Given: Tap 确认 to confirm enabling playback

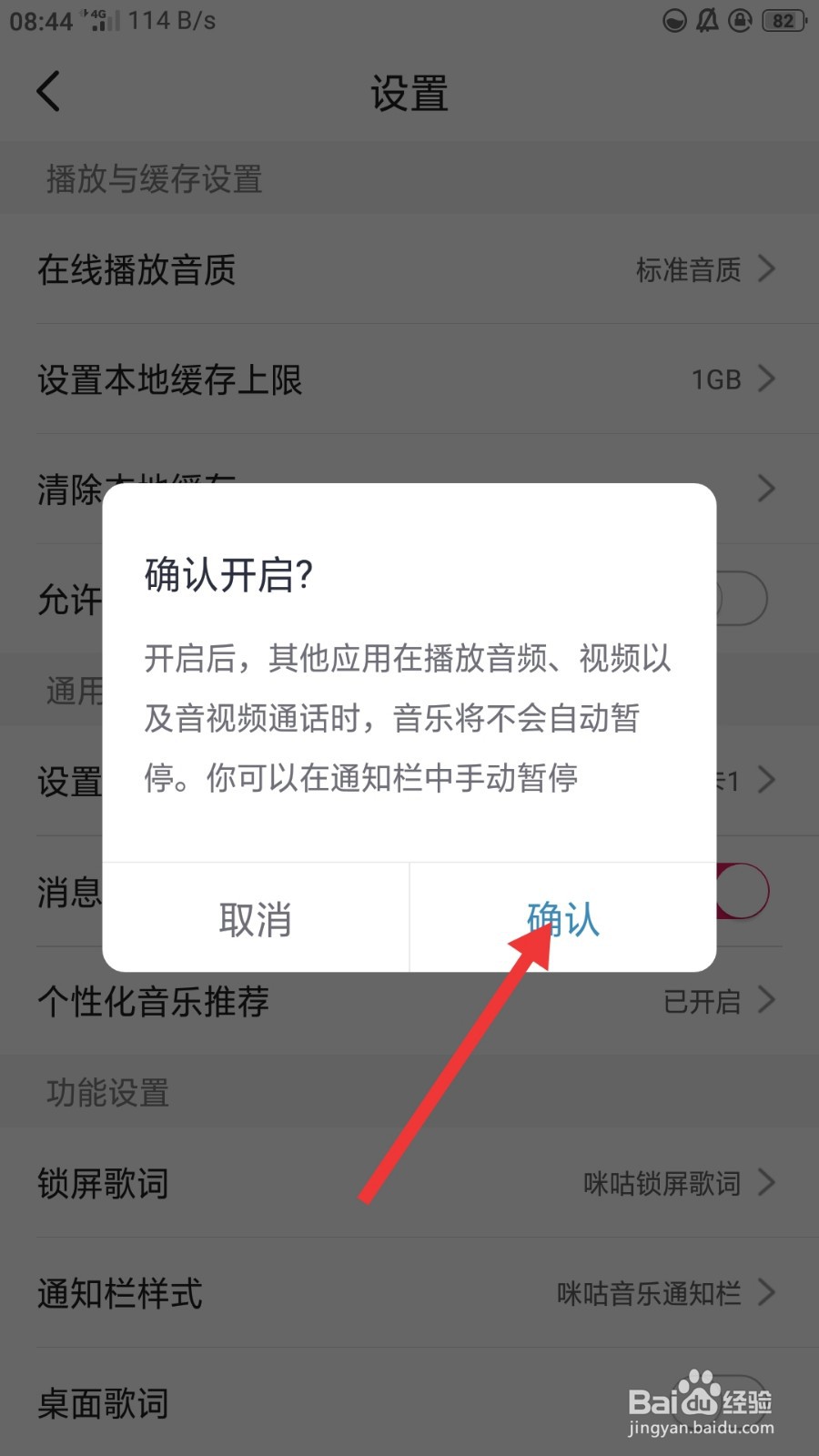Looking at the screenshot, I should point(562,921).
